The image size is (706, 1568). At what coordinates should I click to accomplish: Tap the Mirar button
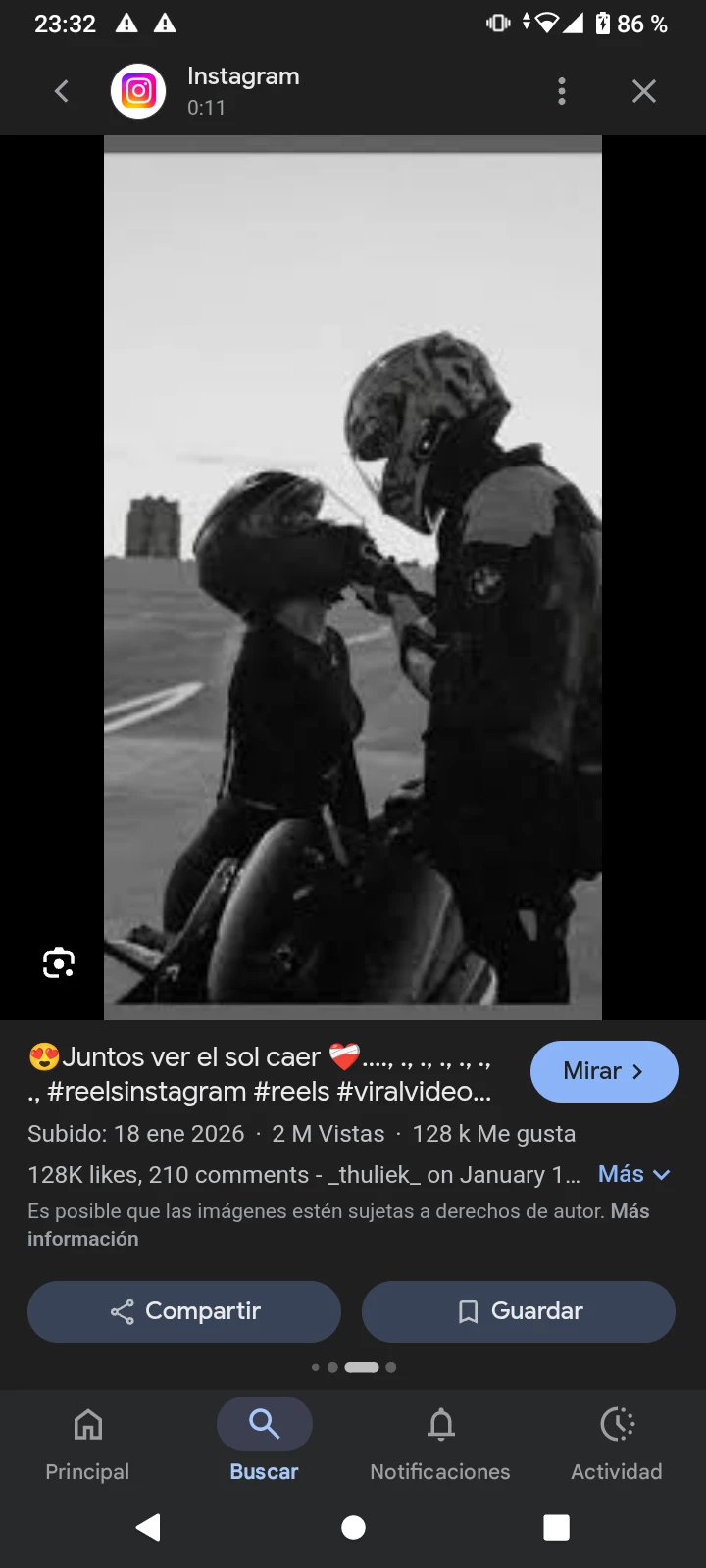click(x=603, y=1071)
